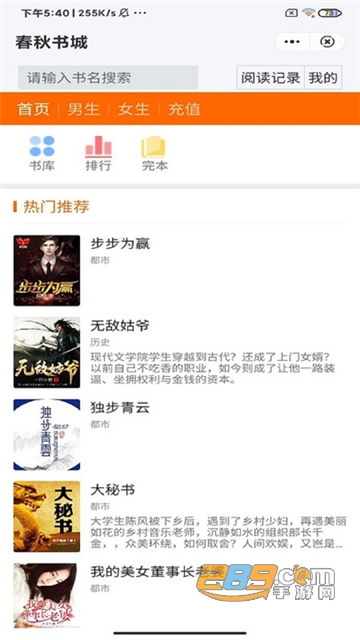Switch to the 首页 tab
360x640 pixels.
[x=33, y=109]
